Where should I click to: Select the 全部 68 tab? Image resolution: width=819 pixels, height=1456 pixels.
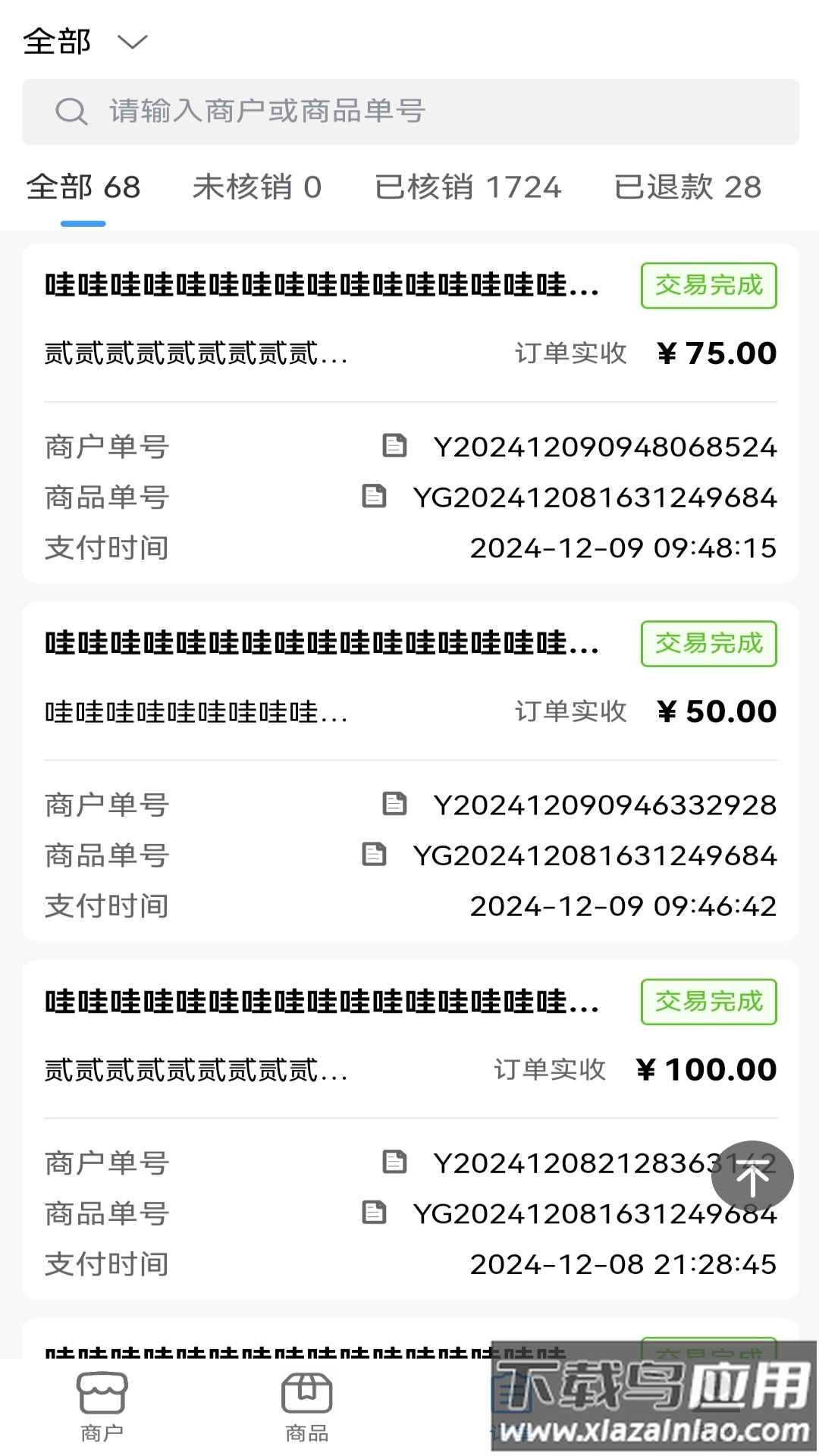[x=82, y=187]
